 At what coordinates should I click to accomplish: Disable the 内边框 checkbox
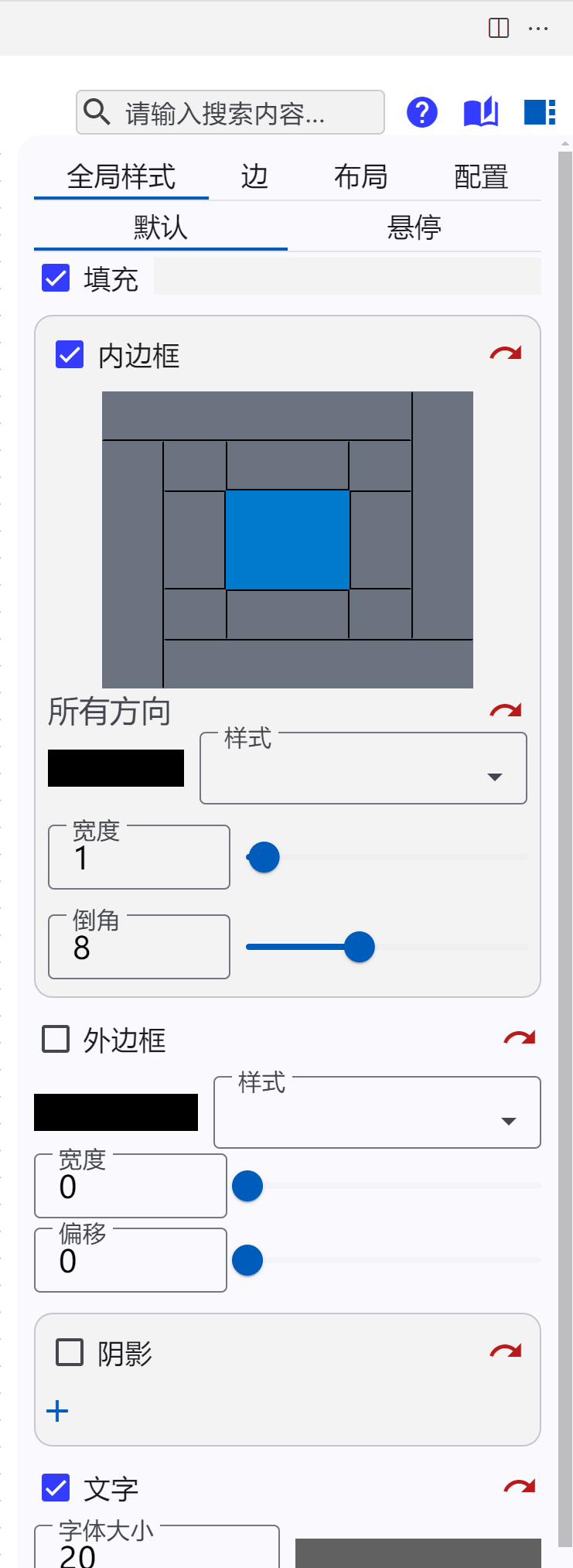click(x=70, y=355)
